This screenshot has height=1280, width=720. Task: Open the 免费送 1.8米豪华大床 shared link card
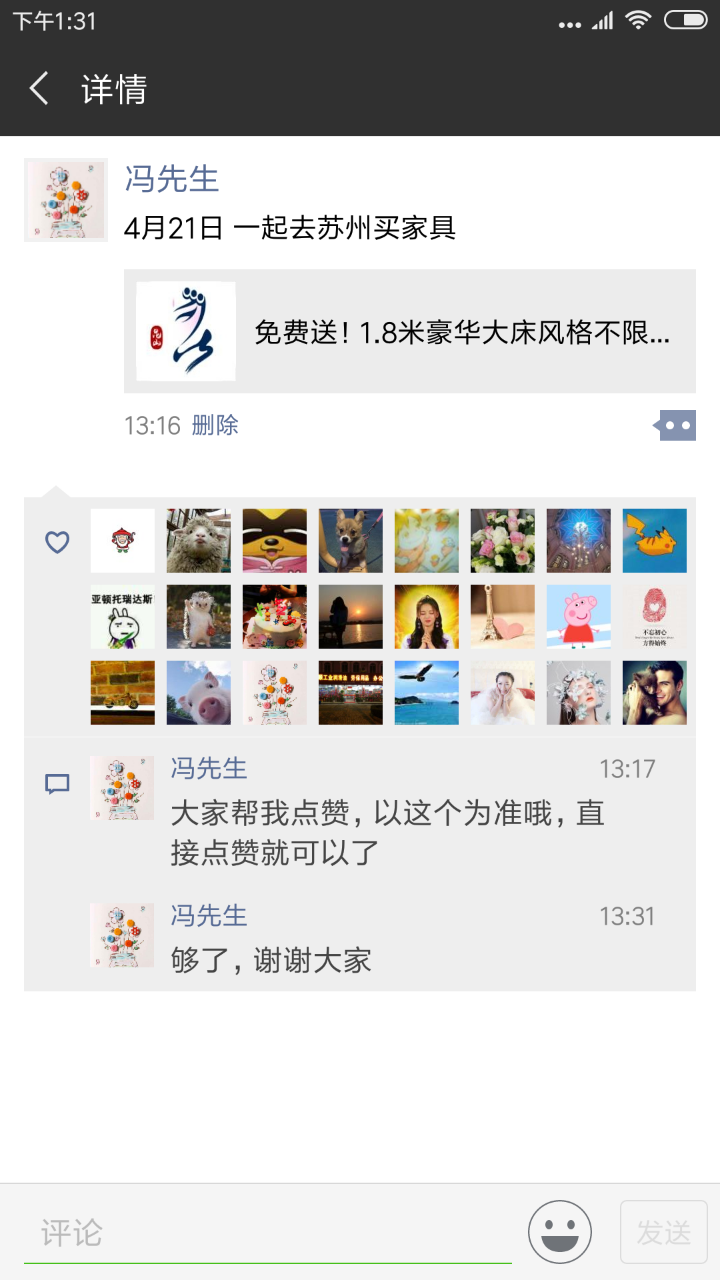point(410,331)
